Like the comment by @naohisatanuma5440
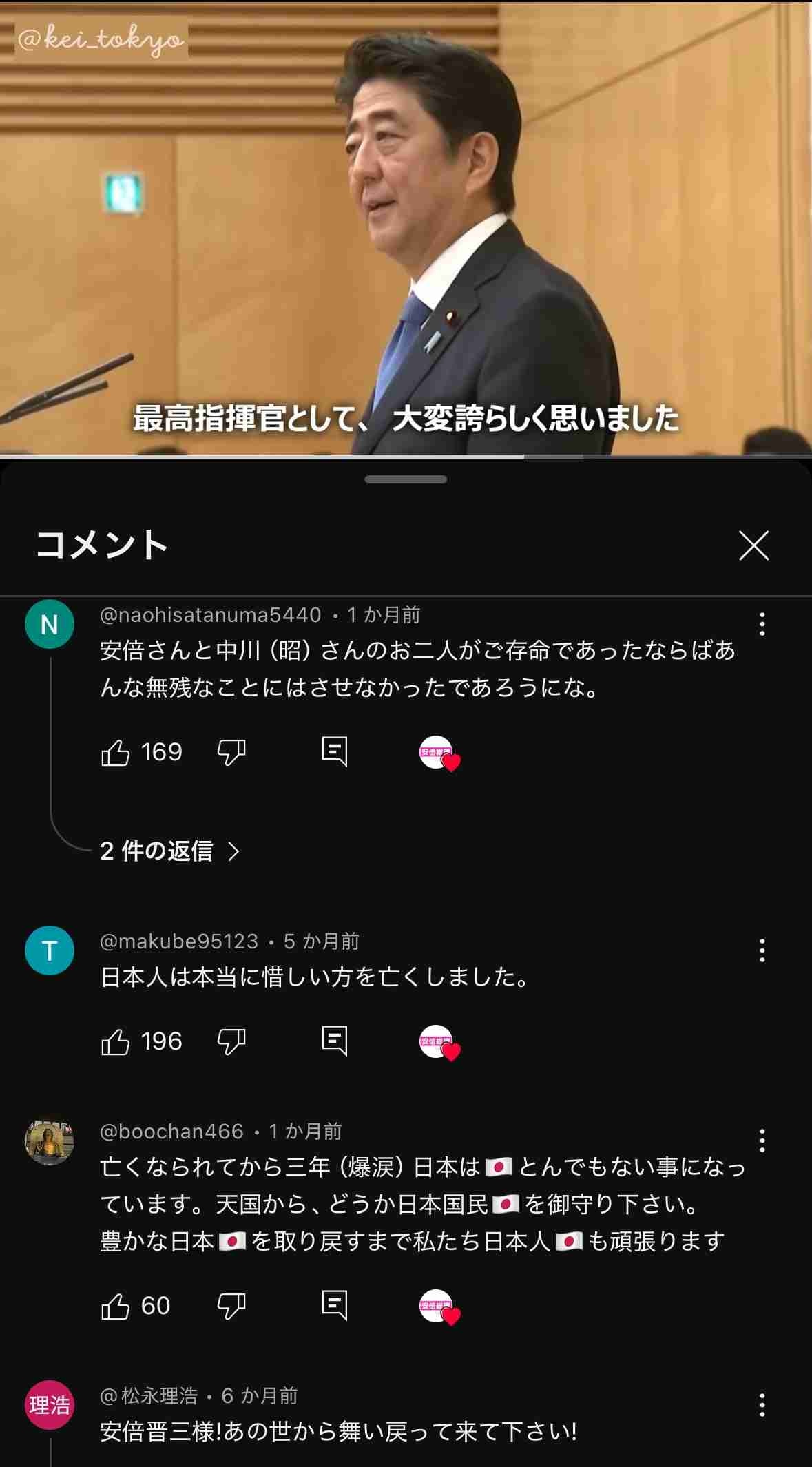This screenshot has width=812, height=1467. click(x=116, y=752)
